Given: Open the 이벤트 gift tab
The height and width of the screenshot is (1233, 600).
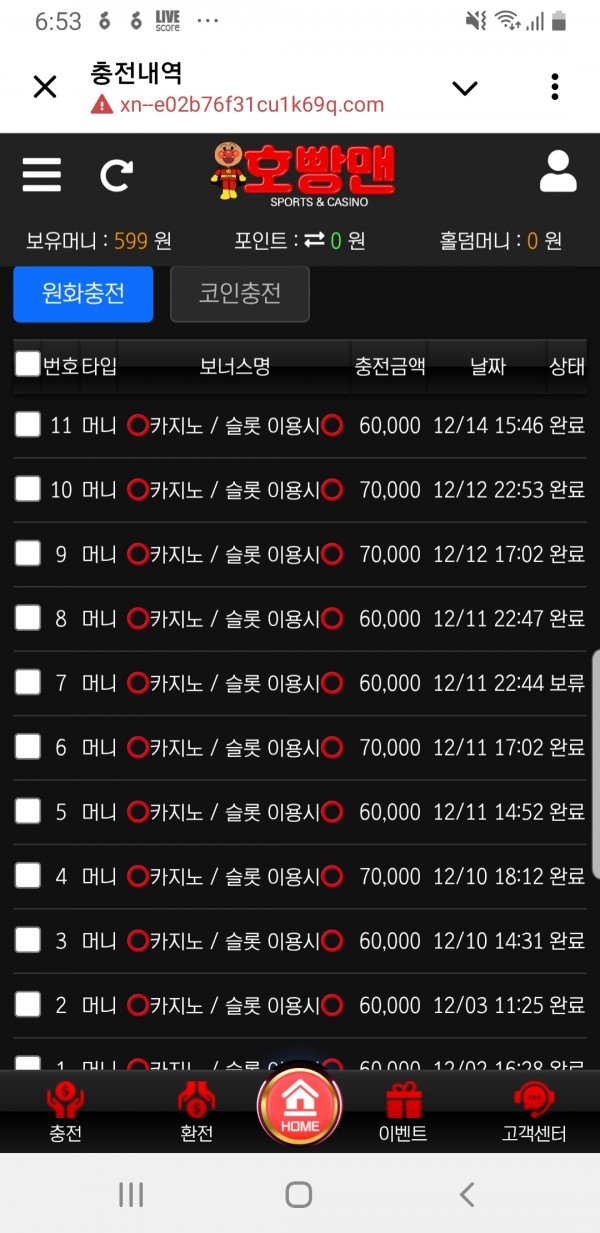Looking at the screenshot, I should [x=403, y=1112].
